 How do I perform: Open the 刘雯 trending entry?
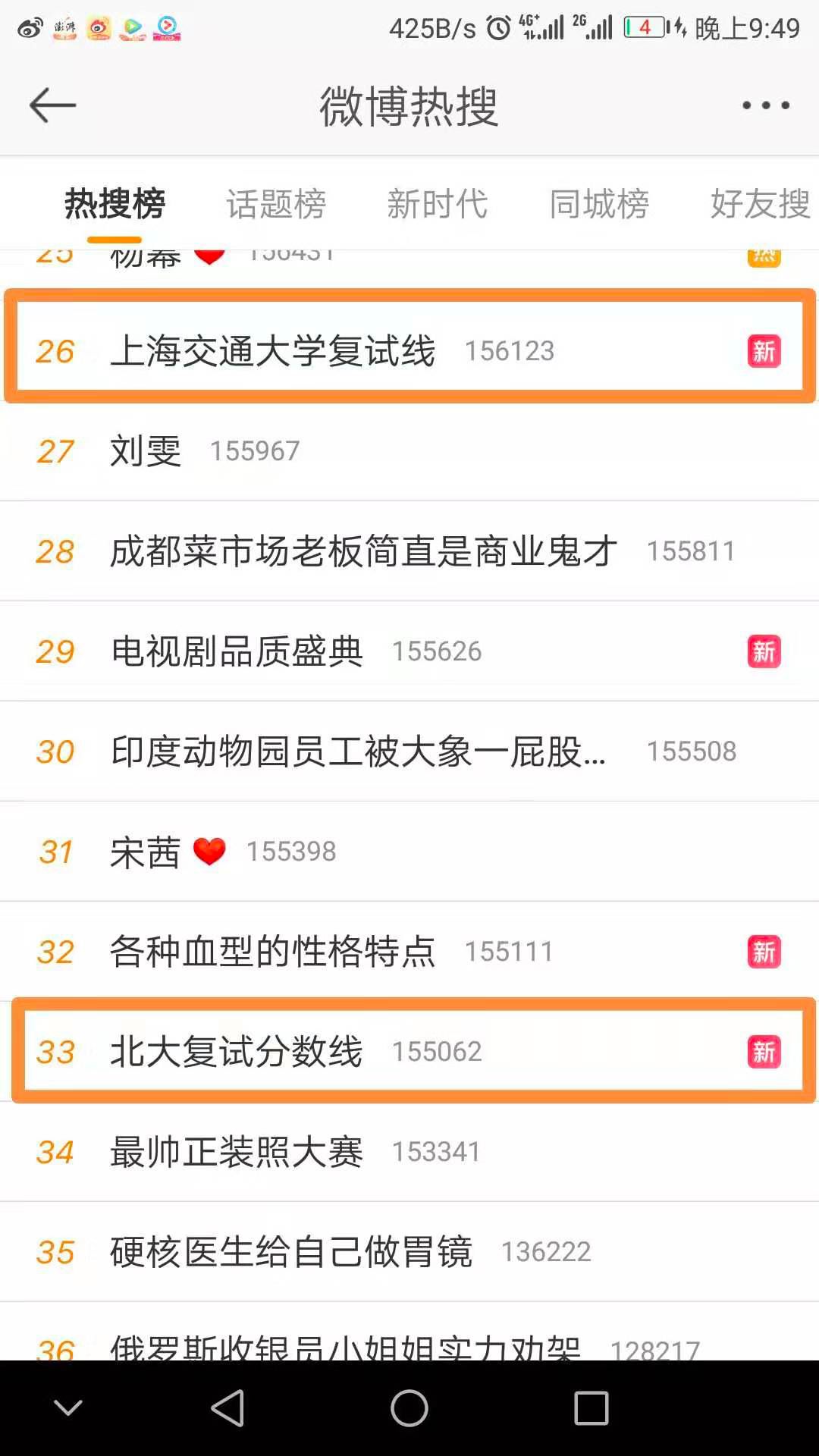pos(409,451)
